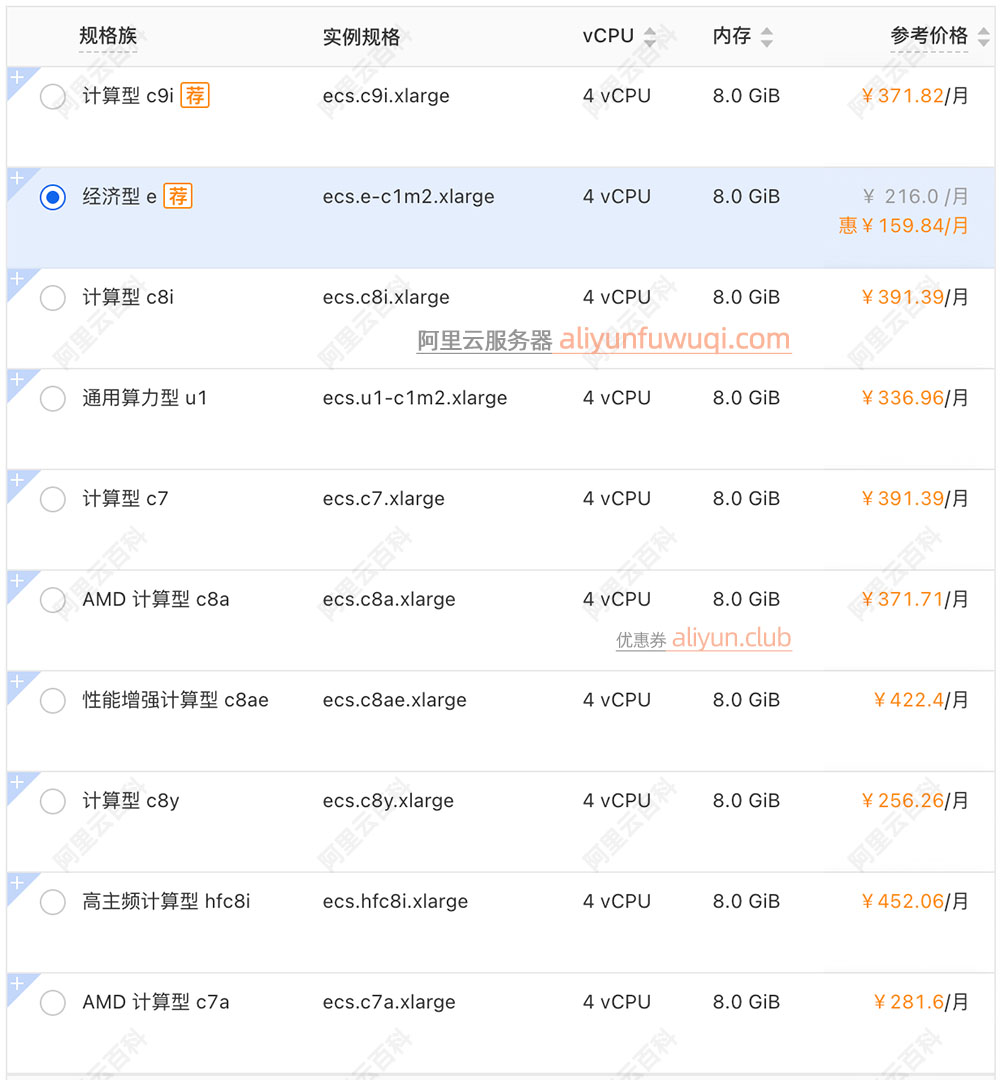
Task: Select the radio button for 性能增强计算型 c8ae
Action: tap(53, 700)
